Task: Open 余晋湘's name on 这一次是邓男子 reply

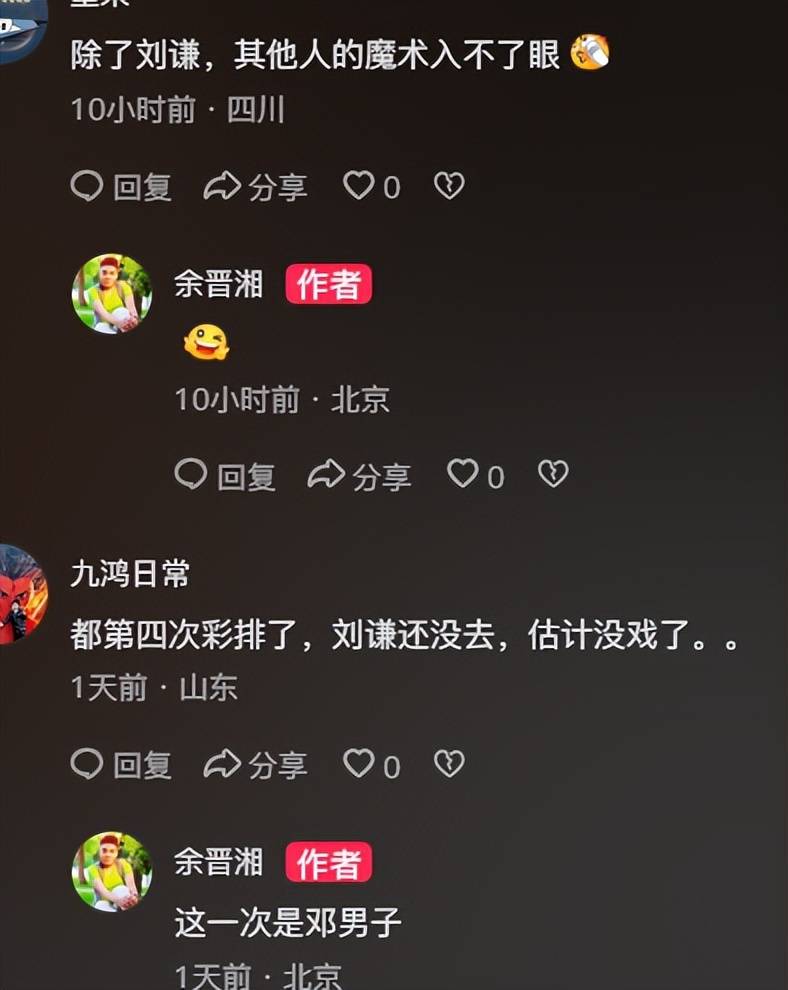Action: tap(218, 862)
